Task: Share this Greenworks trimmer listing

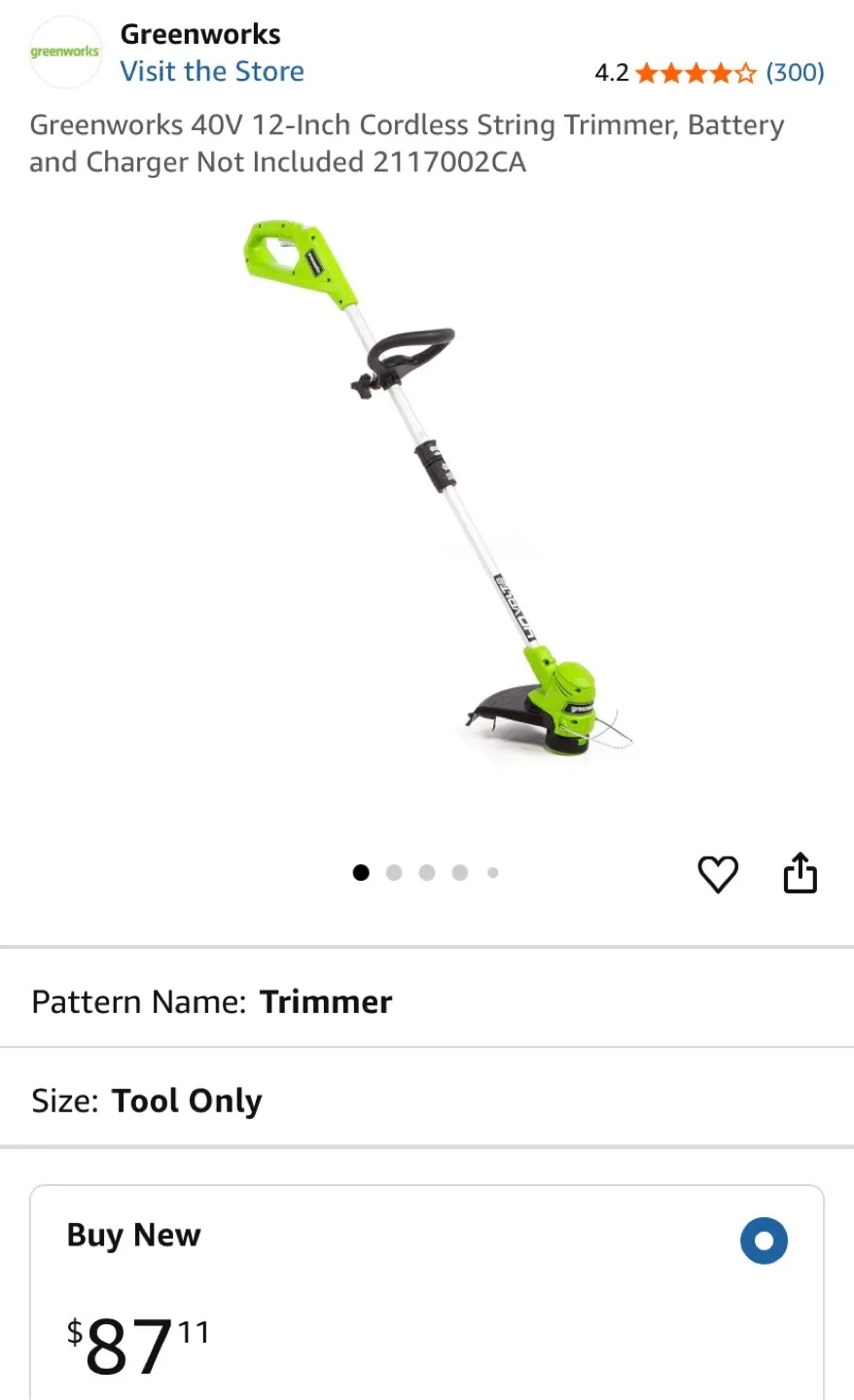Action: click(x=800, y=873)
